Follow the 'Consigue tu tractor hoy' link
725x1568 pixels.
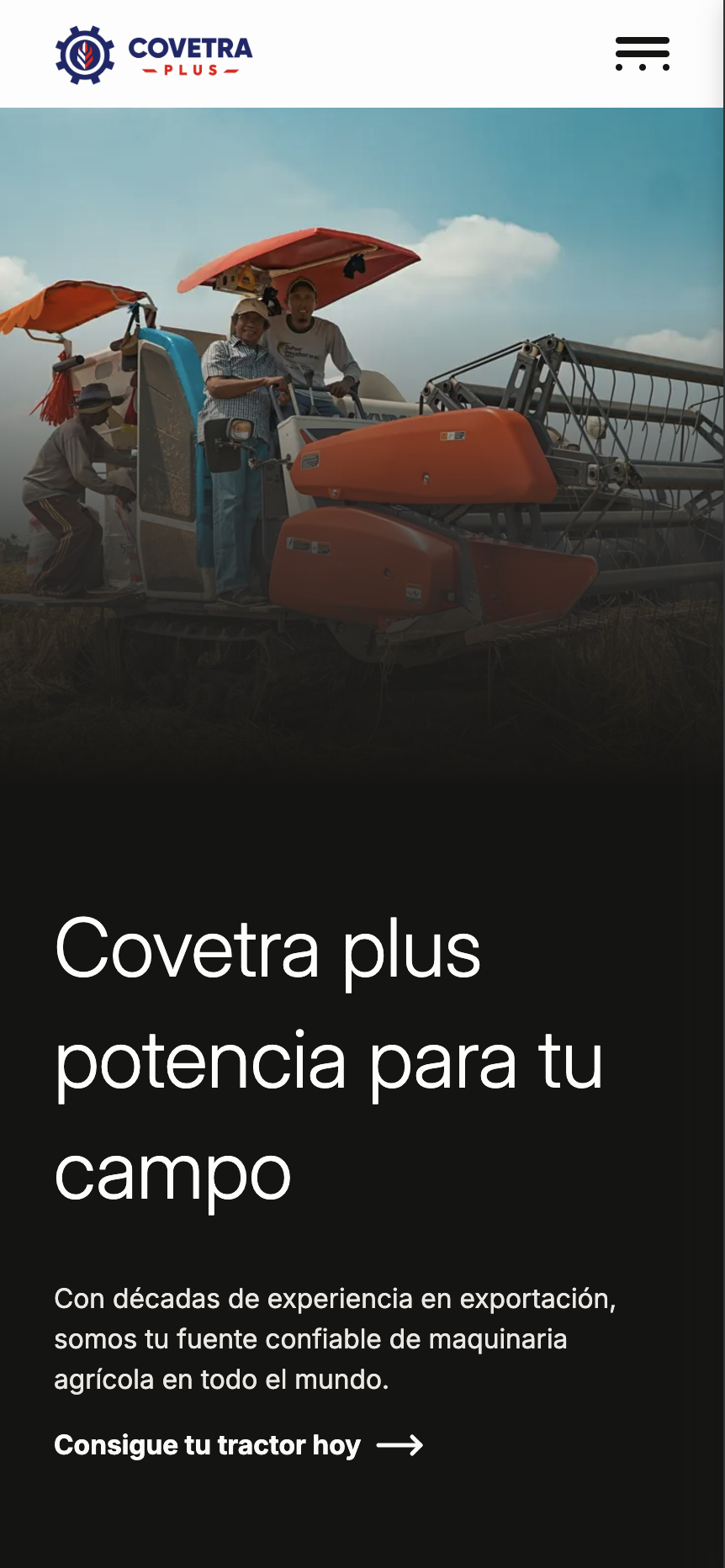238,1445
